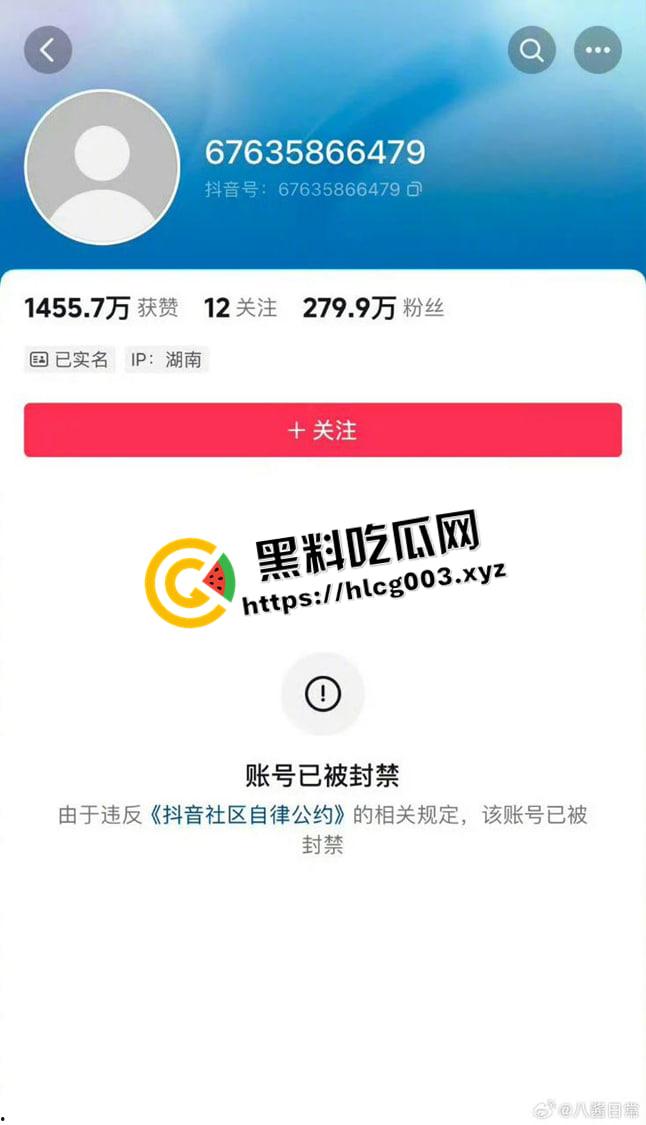Open search from the magnifier icon
This screenshot has width=646, height=1125.
pos(531,50)
